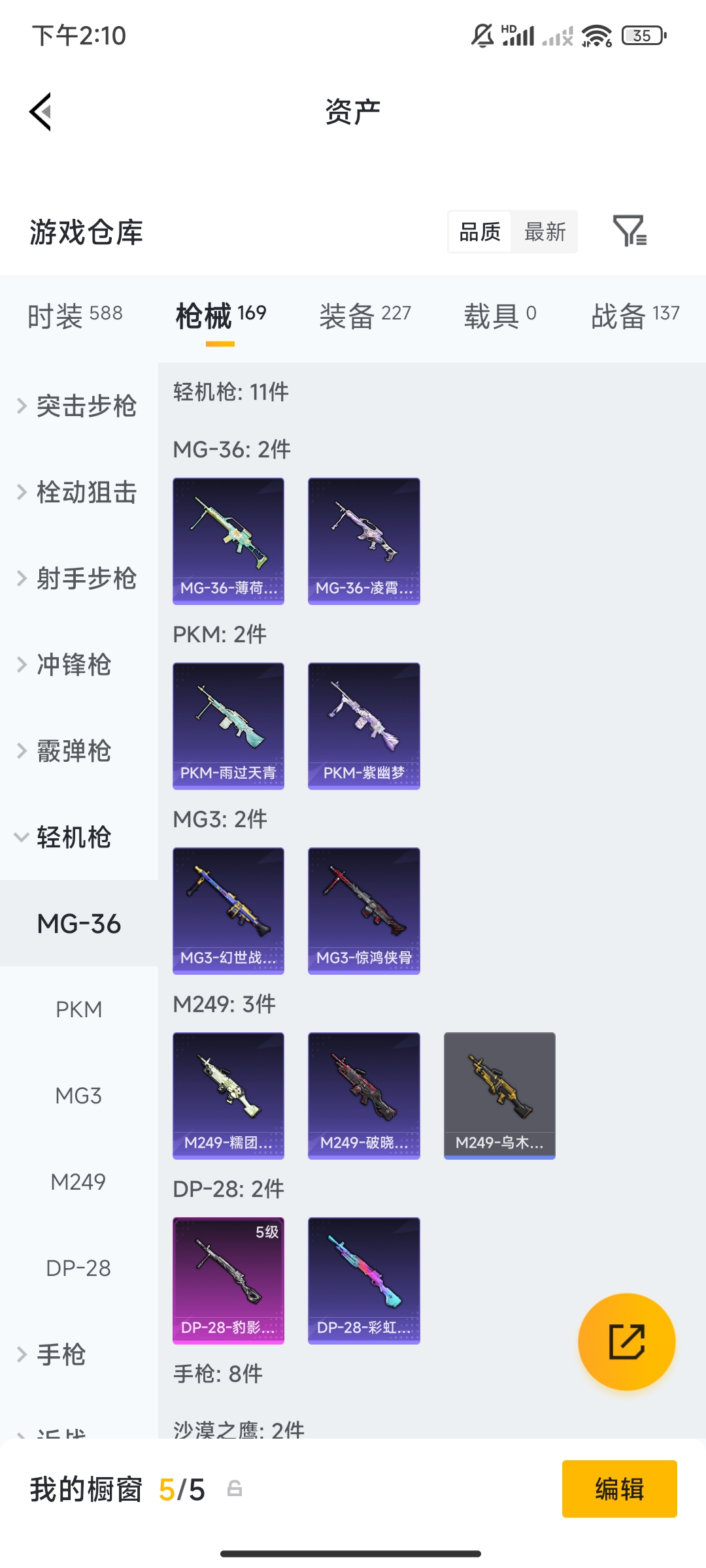Tap the yellow share floating button
The height and width of the screenshot is (1568, 706).
626,1341
